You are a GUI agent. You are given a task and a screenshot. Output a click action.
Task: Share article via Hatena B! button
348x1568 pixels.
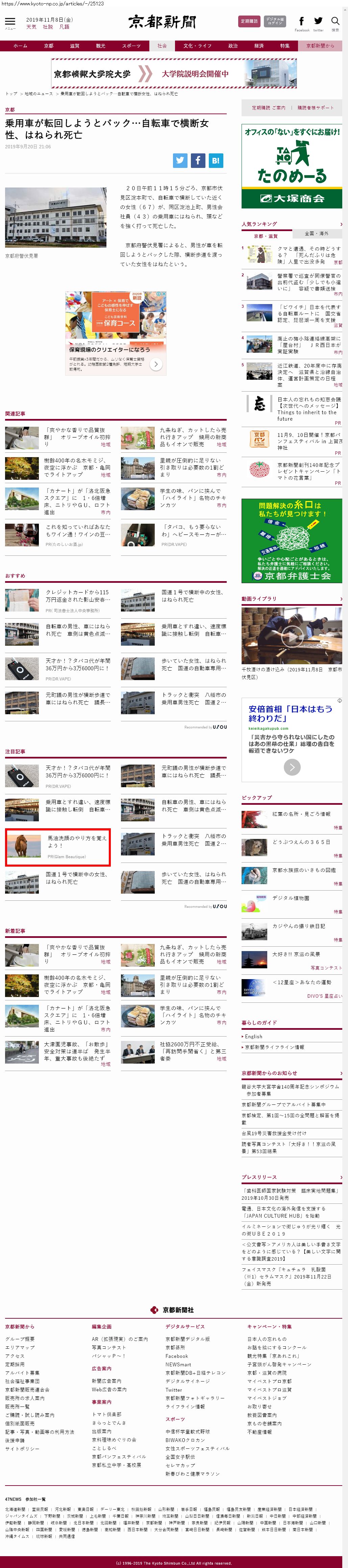215,161
